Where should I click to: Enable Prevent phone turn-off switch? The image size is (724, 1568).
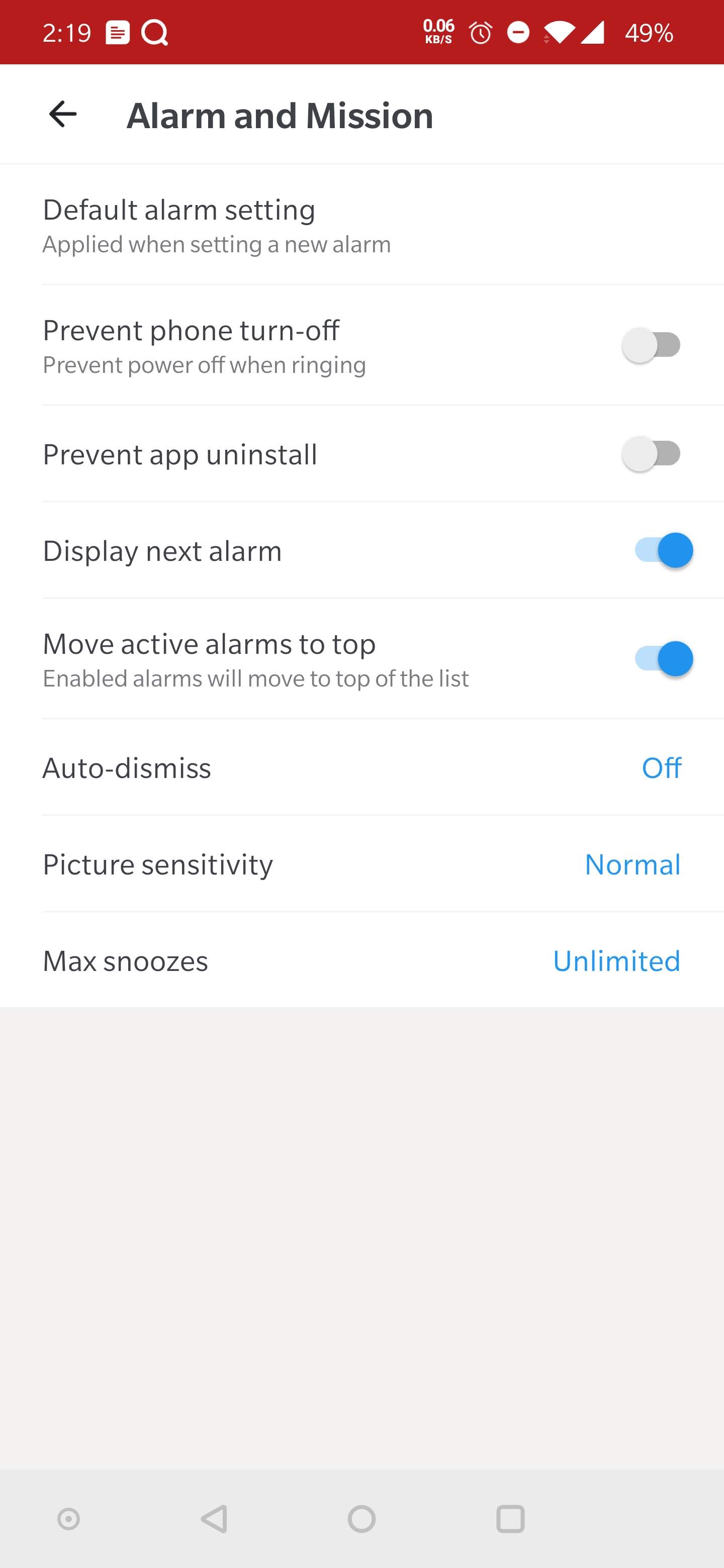(651, 345)
